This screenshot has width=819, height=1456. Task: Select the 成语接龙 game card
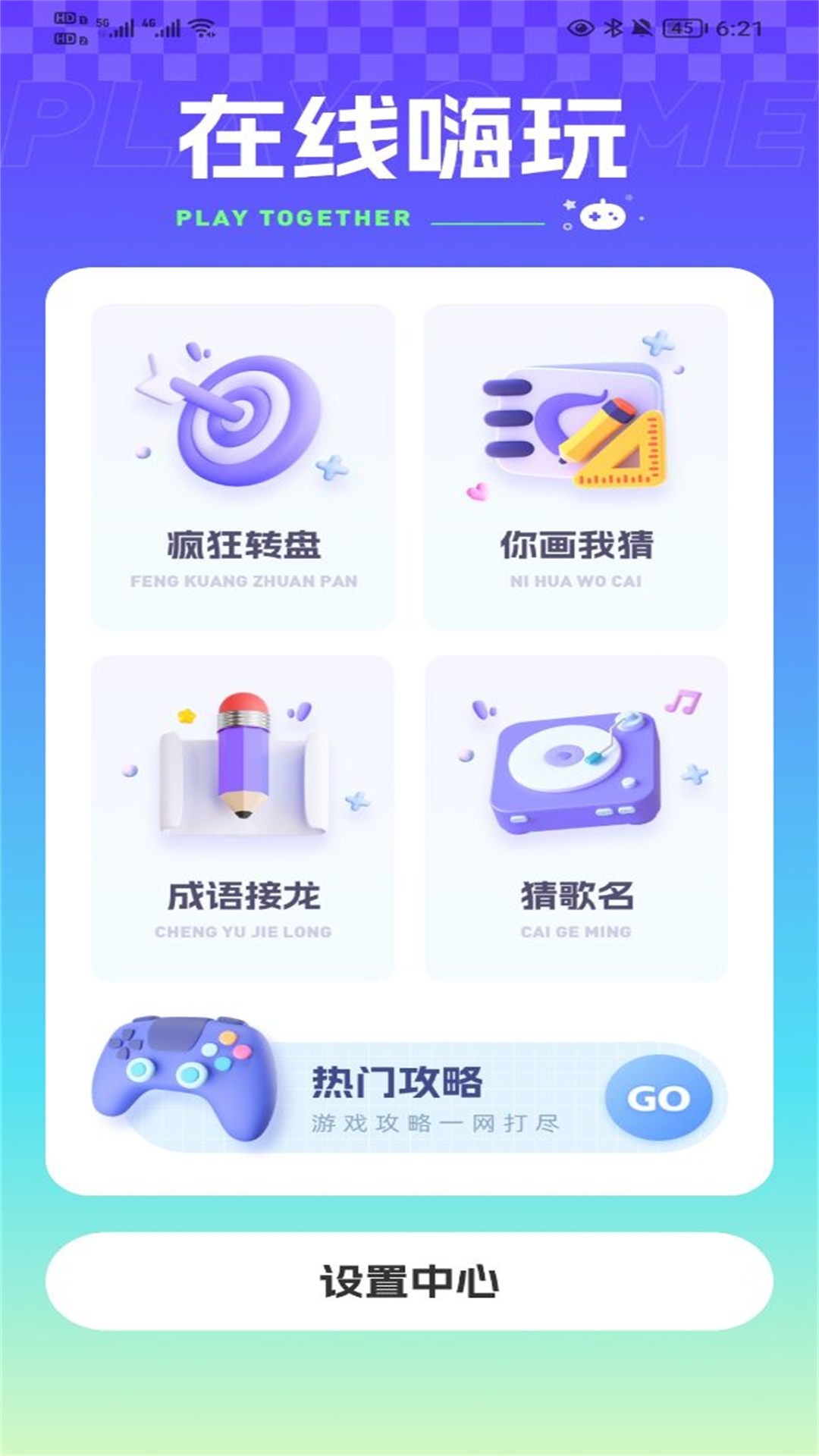click(x=243, y=817)
